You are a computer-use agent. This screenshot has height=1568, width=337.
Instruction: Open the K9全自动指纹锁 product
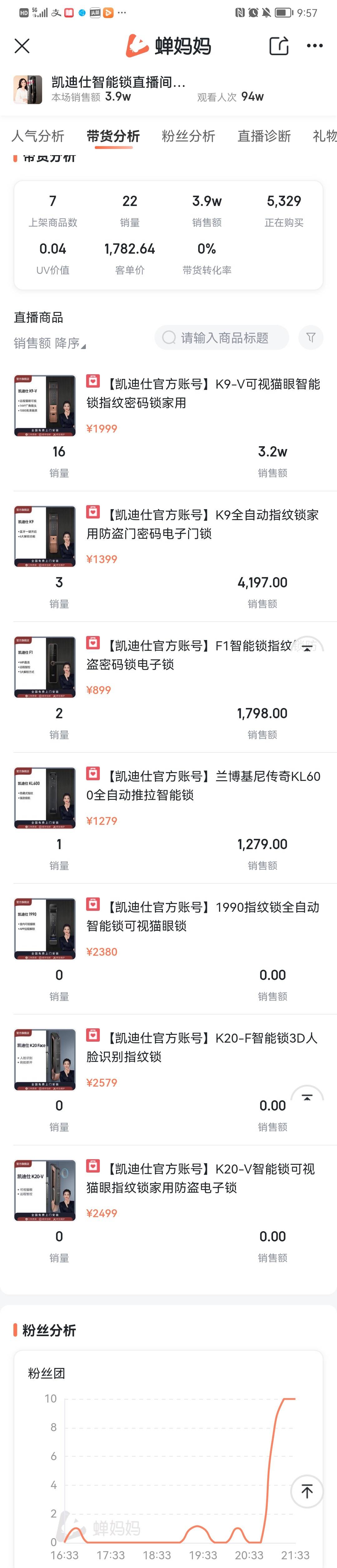point(202,524)
